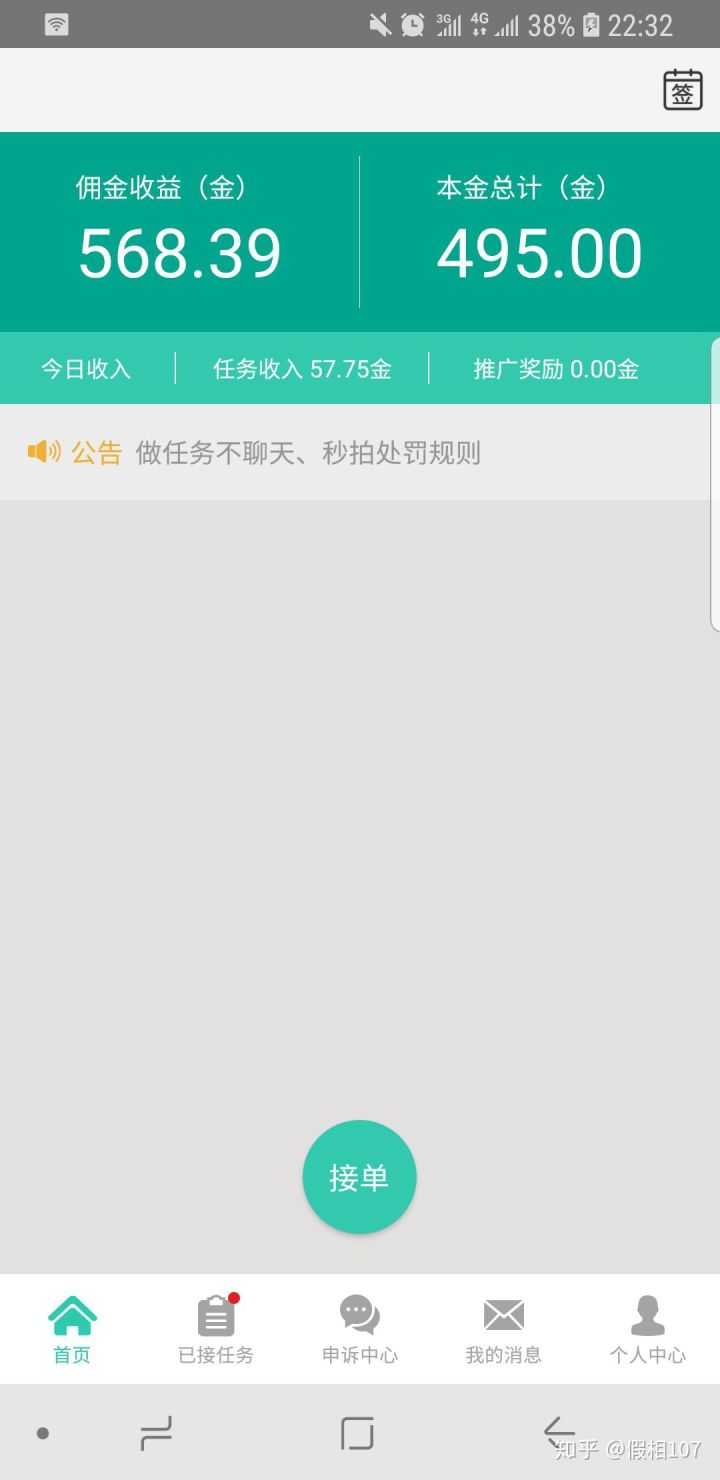The width and height of the screenshot is (720, 1480).
Task: Switch to 个人中心 tab
Action: 647,1329
